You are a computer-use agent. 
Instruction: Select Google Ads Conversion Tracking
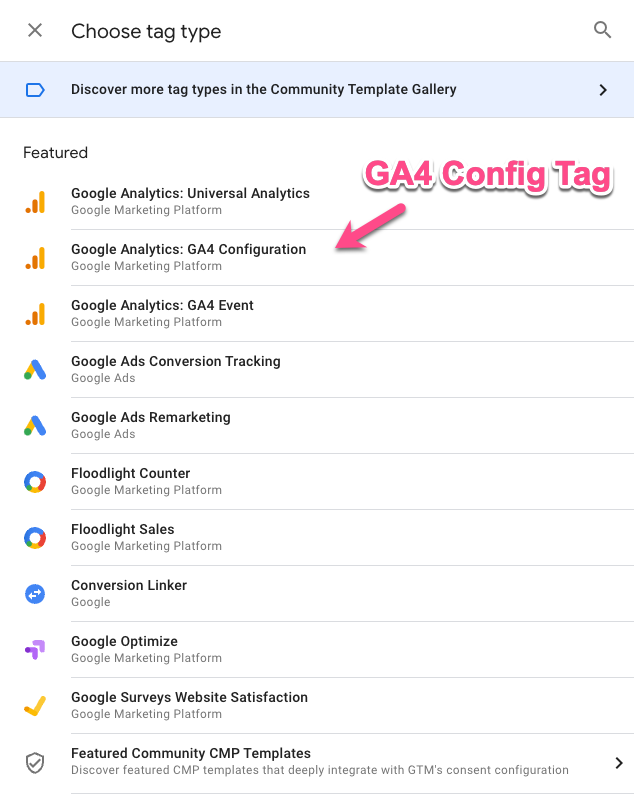(175, 369)
